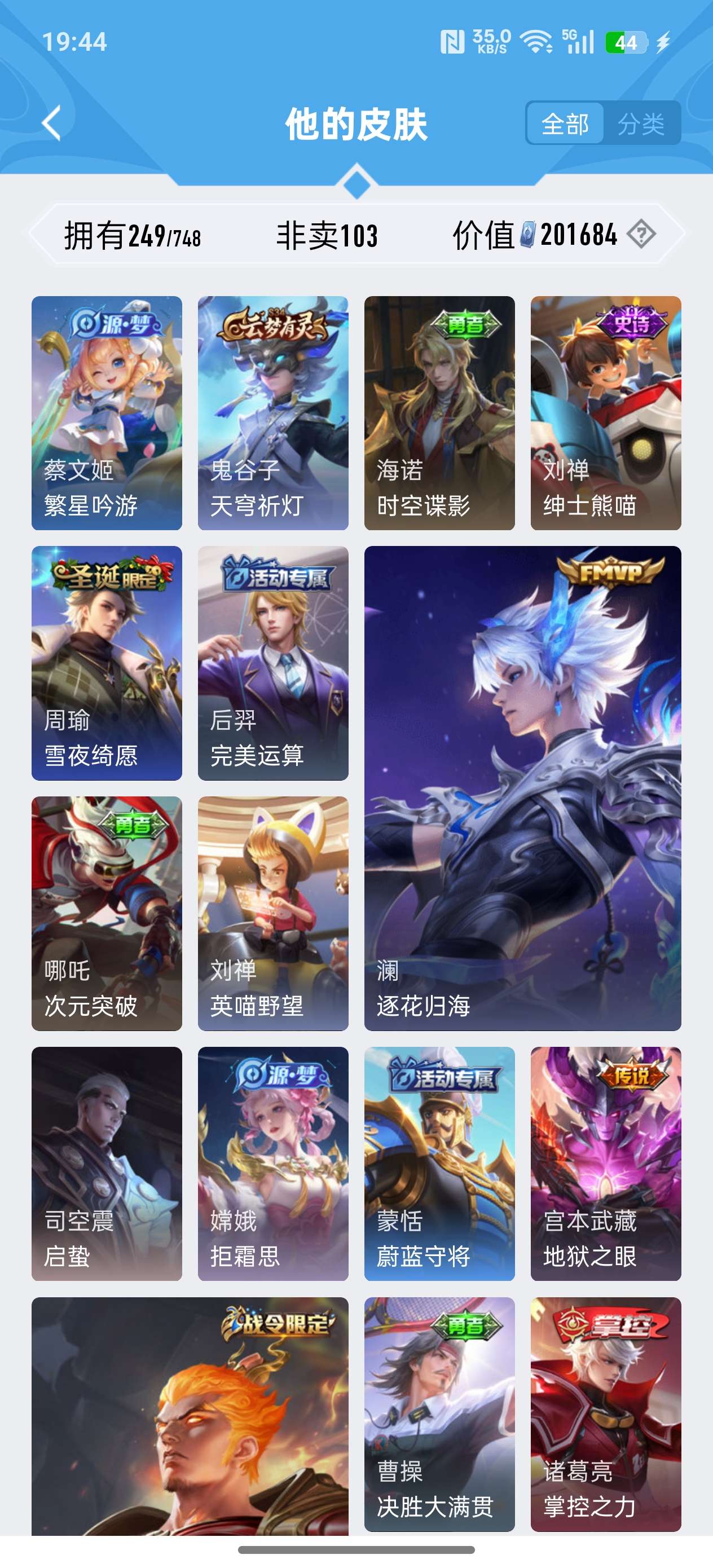Open 刘禅 英喵野望 skin card
This screenshot has height=1568, width=713.
click(273, 913)
